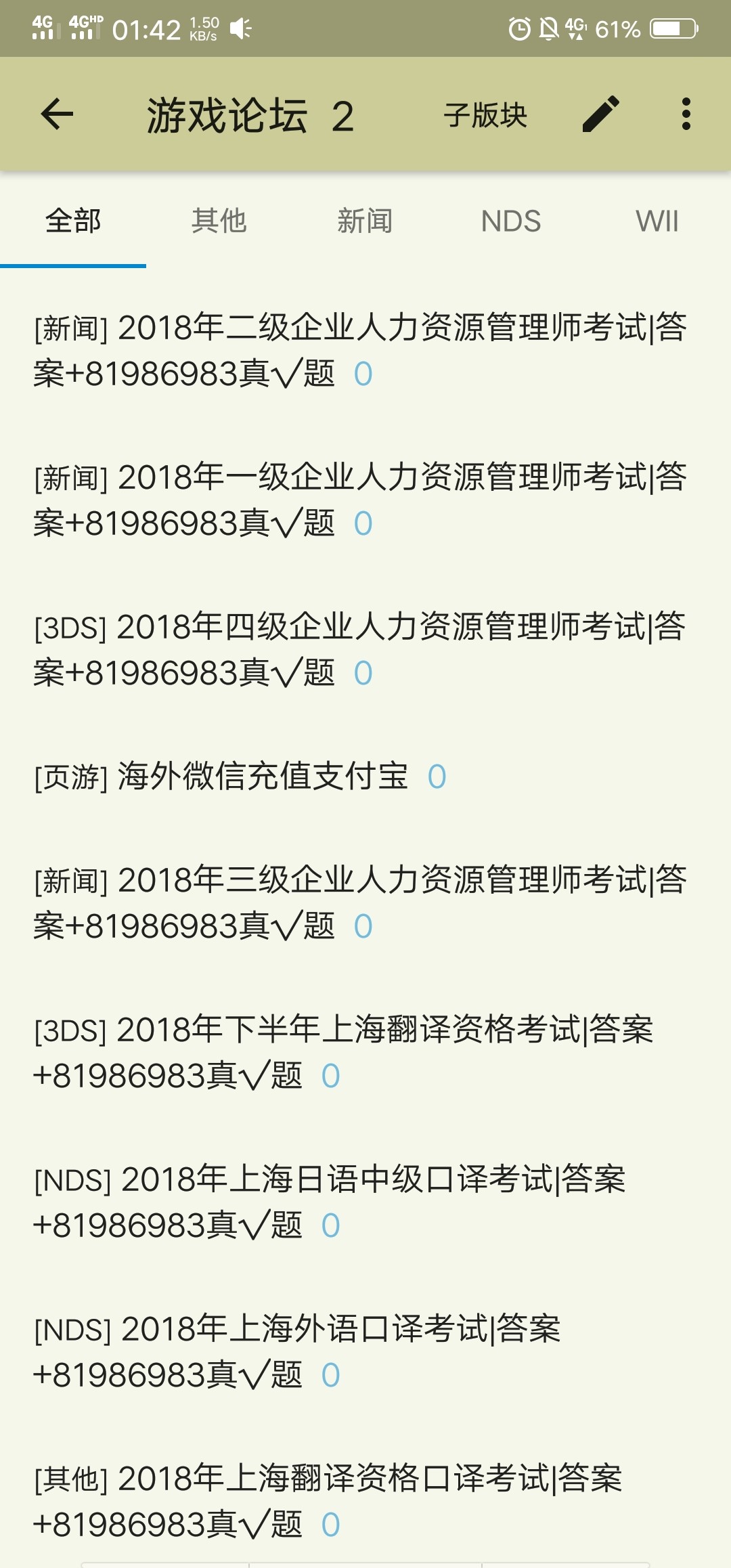Open the 2018年三级企业人力资源管理师考试 thread
Screen dimensions: 731x1568
(x=359, y=903)
